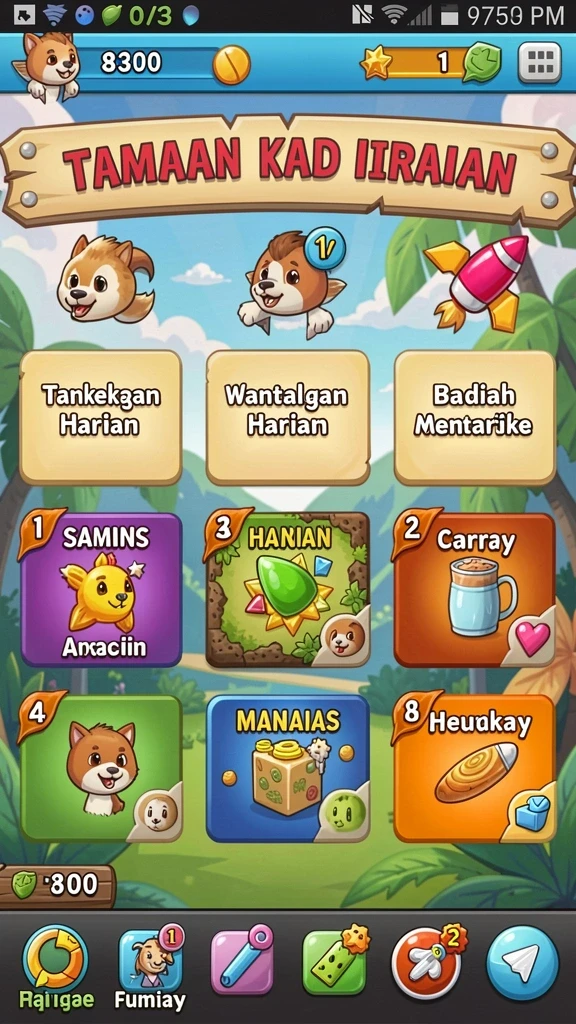Switch to the Rajigae tab
The height and width of the screenshot is (1024, 576).
[x=56, y=968]
